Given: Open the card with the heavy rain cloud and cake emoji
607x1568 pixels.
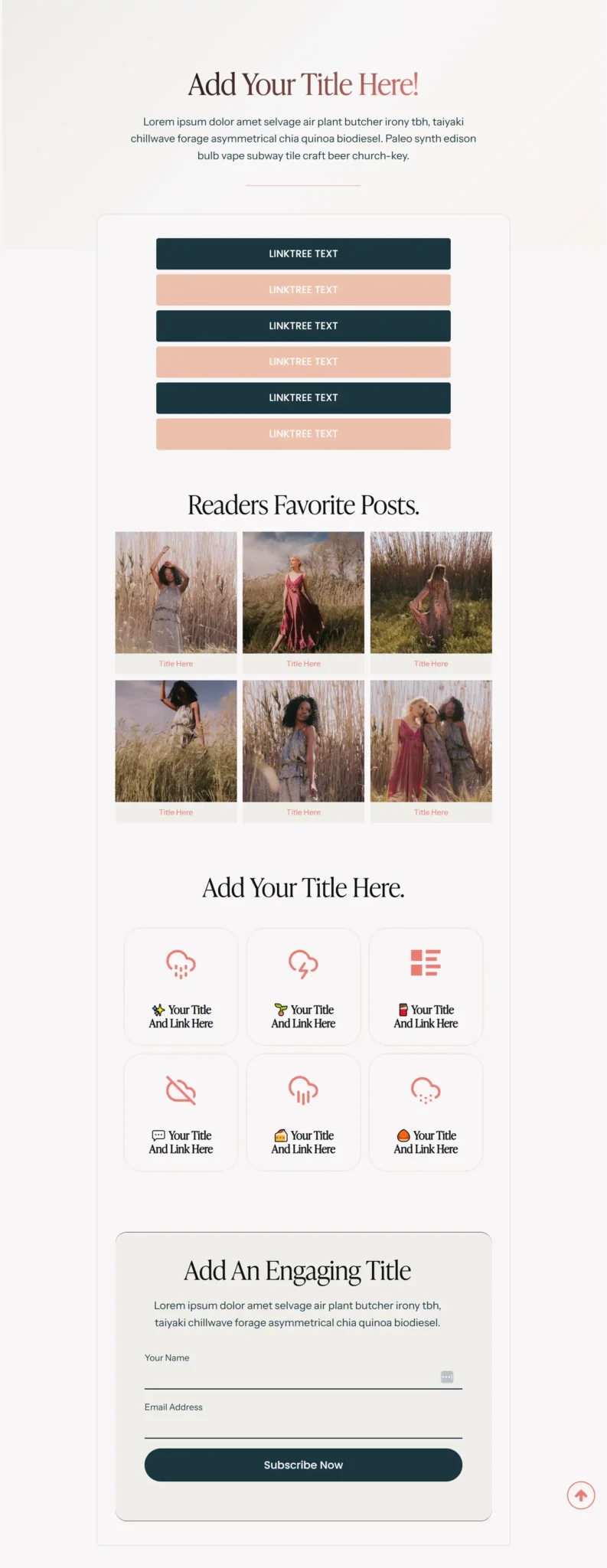Looking at the screenshot, I should tap(303, 1112).
